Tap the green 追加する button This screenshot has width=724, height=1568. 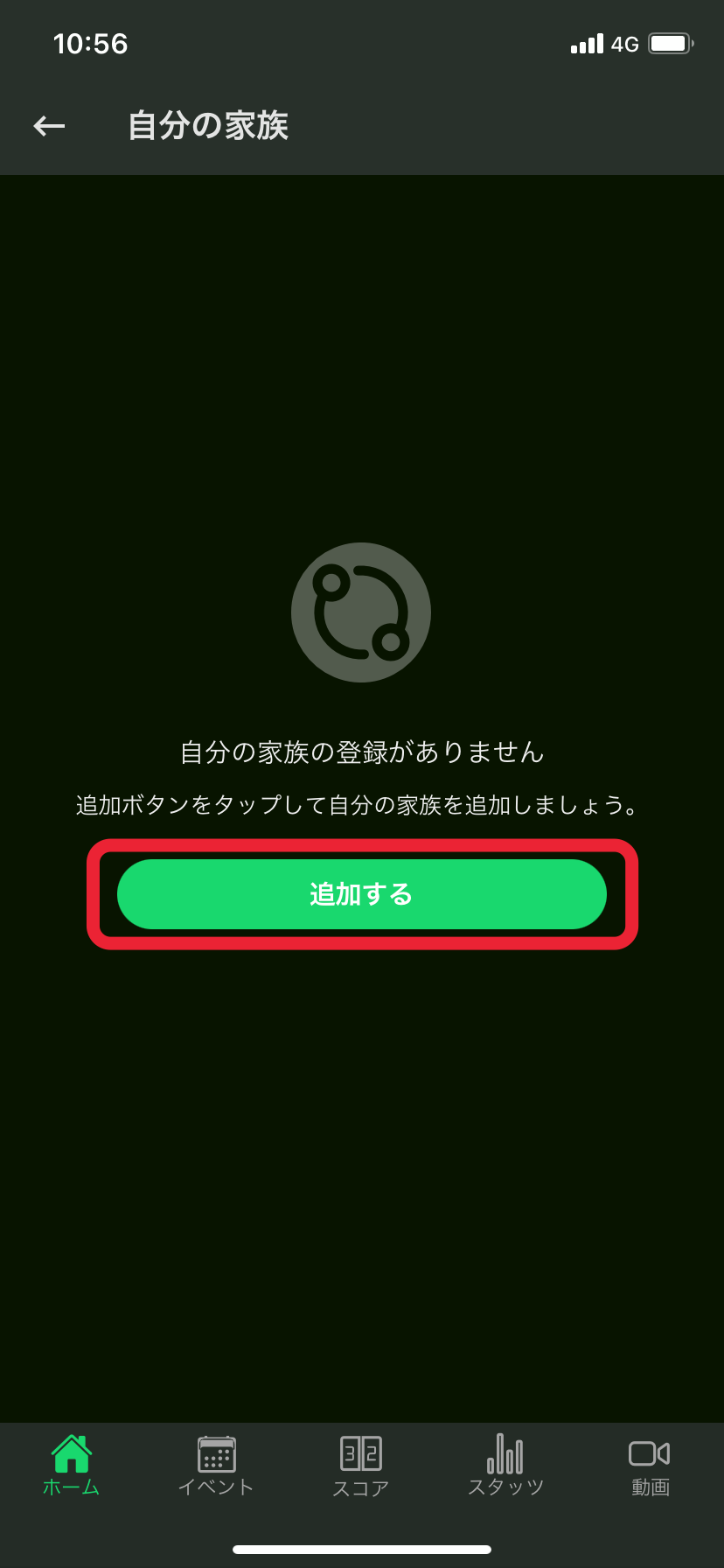pyautogui.click(x=361, y=894)
